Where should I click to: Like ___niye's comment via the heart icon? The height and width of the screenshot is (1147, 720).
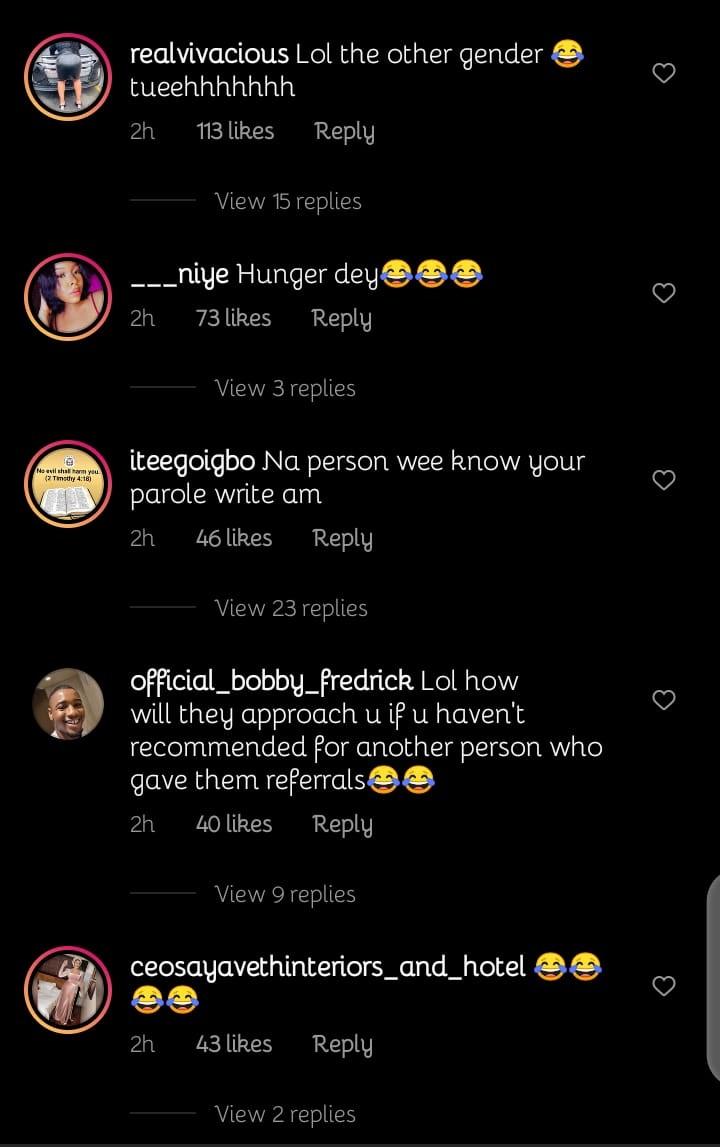(x=663, y=293)
